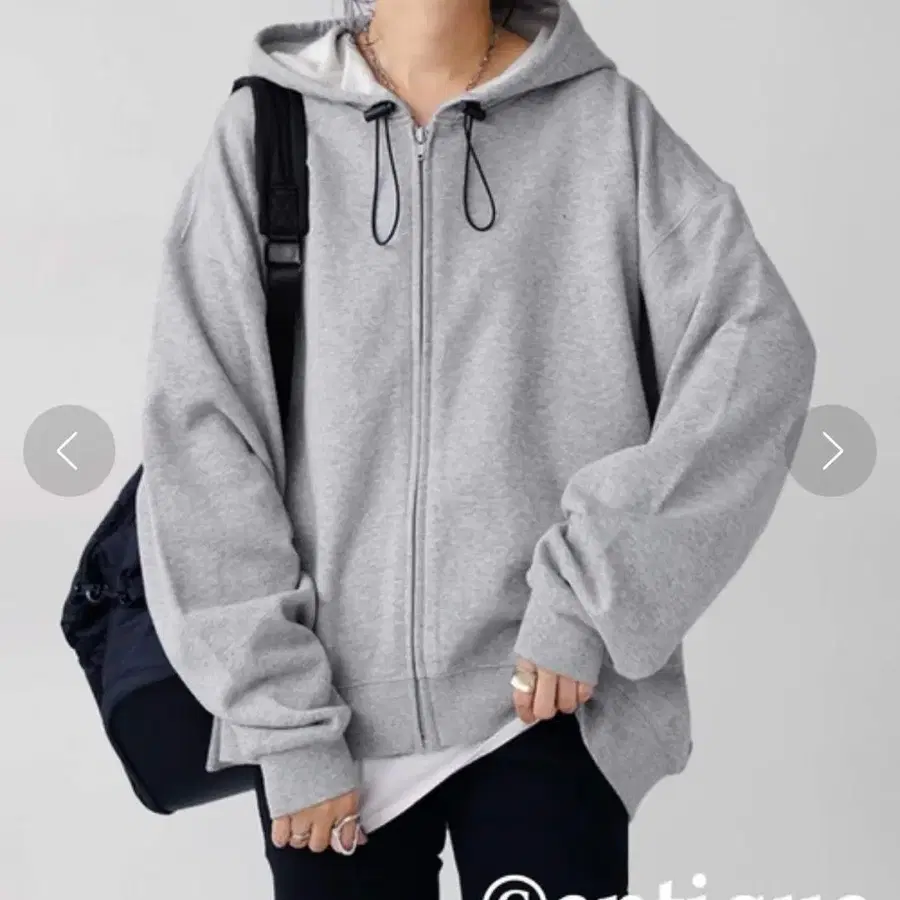Go to the next product image
The height and width of the screenshot is (900, 900).
[832, 451]
